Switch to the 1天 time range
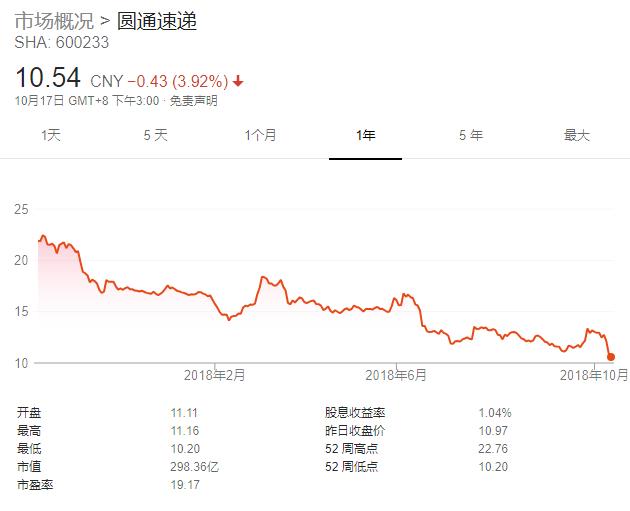This screenshot has width=630, height=511. point(51,135)
